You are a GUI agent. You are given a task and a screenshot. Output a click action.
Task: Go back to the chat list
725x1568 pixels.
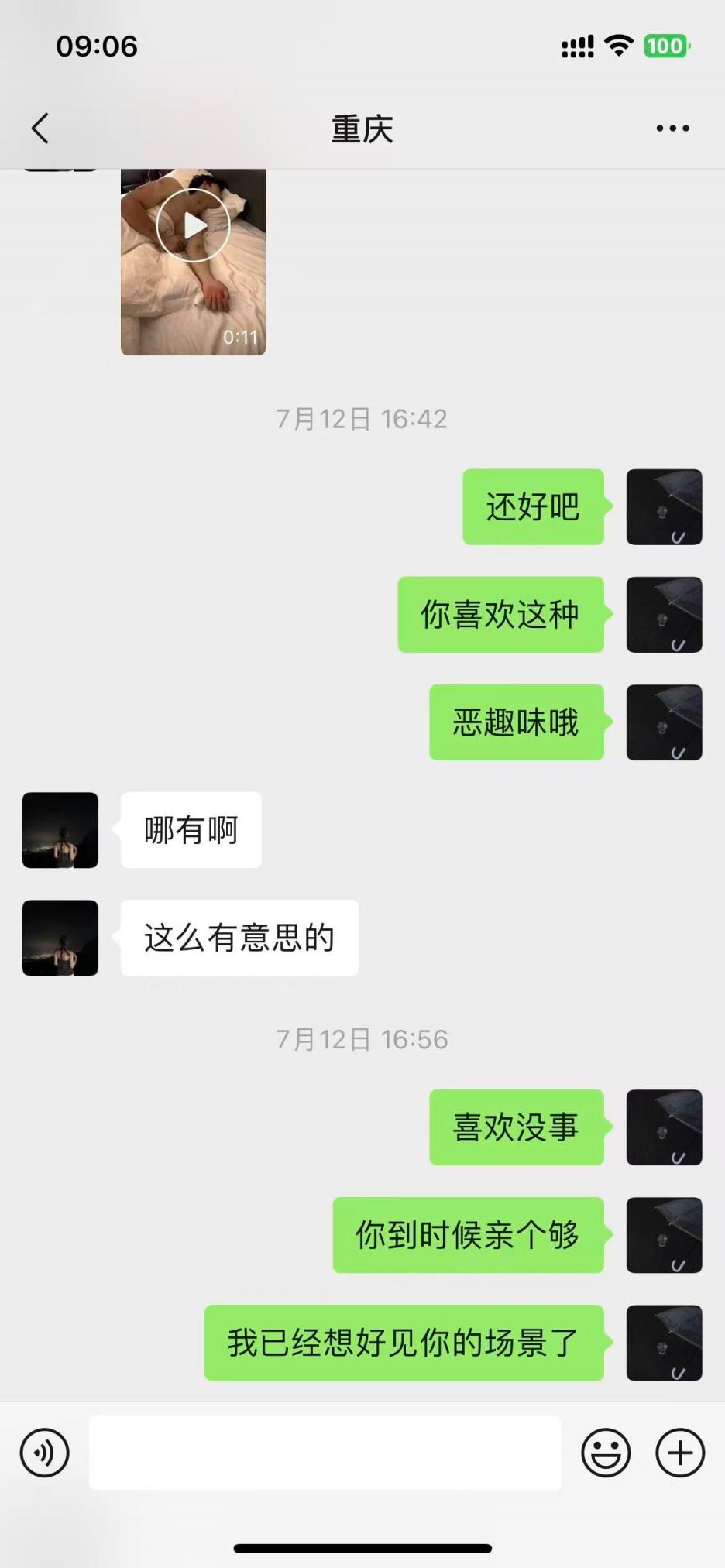[x=40, y=129]
